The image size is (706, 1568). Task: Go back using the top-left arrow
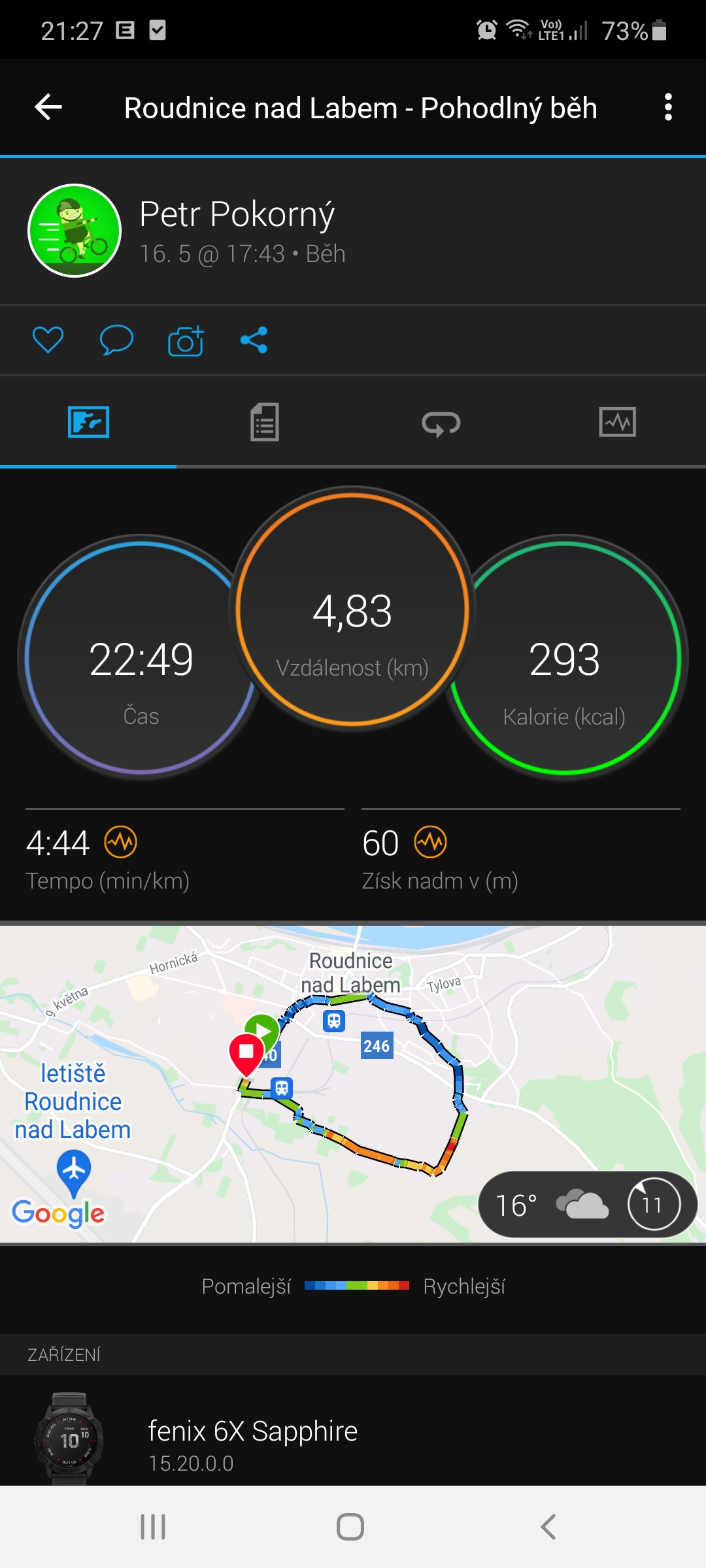click(48, 107)
